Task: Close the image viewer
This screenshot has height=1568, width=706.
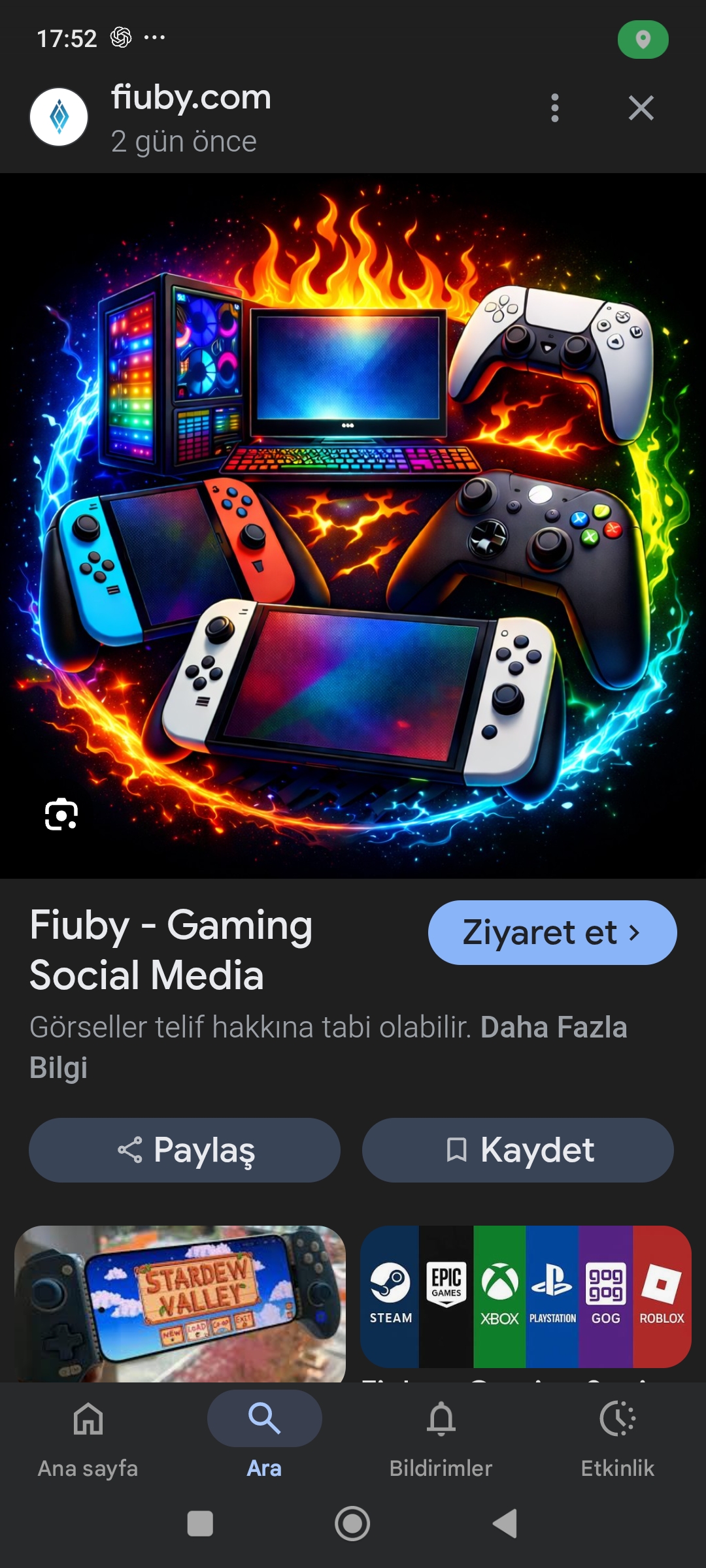Action: tap(641, 108)
